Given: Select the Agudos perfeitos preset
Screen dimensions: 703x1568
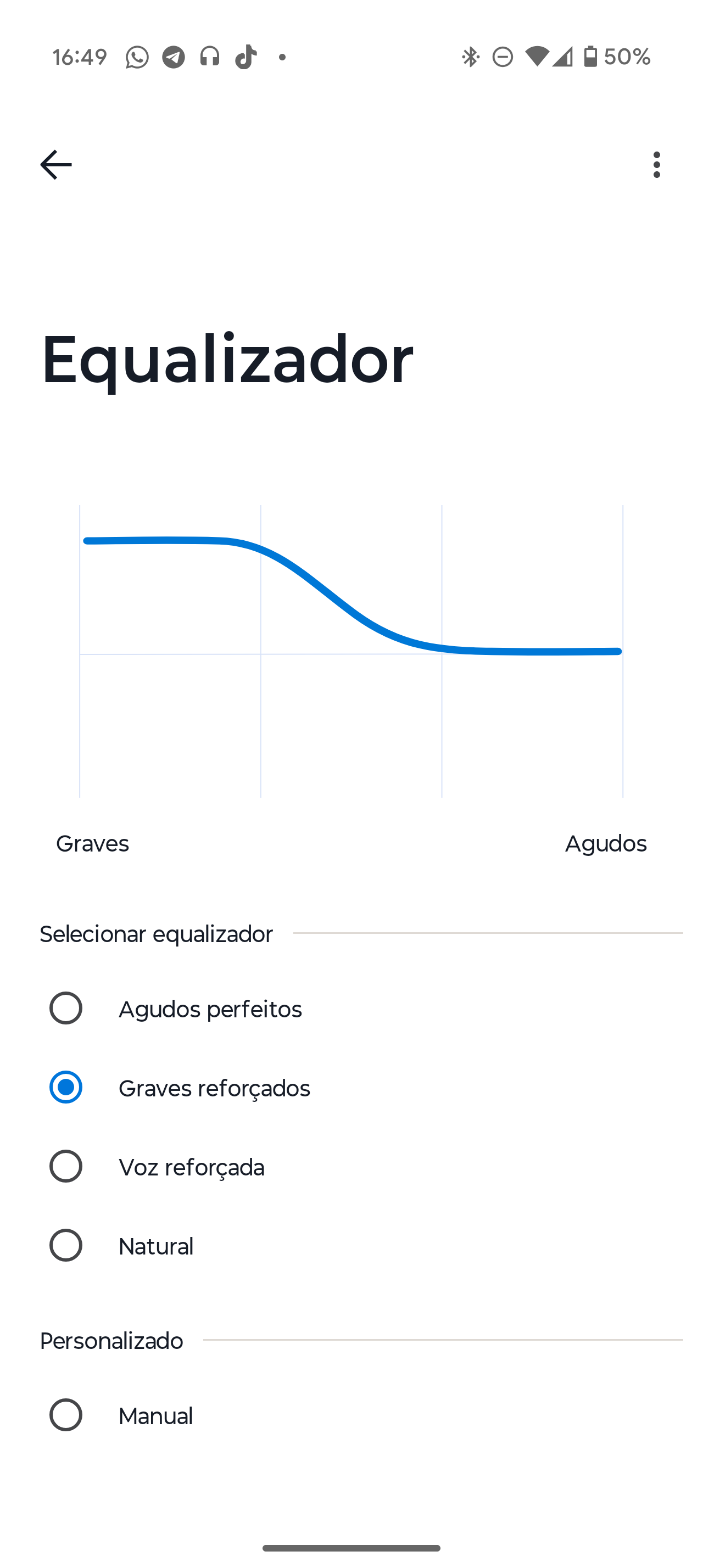Looking at the screenshot, I should tap(351, 1009).
